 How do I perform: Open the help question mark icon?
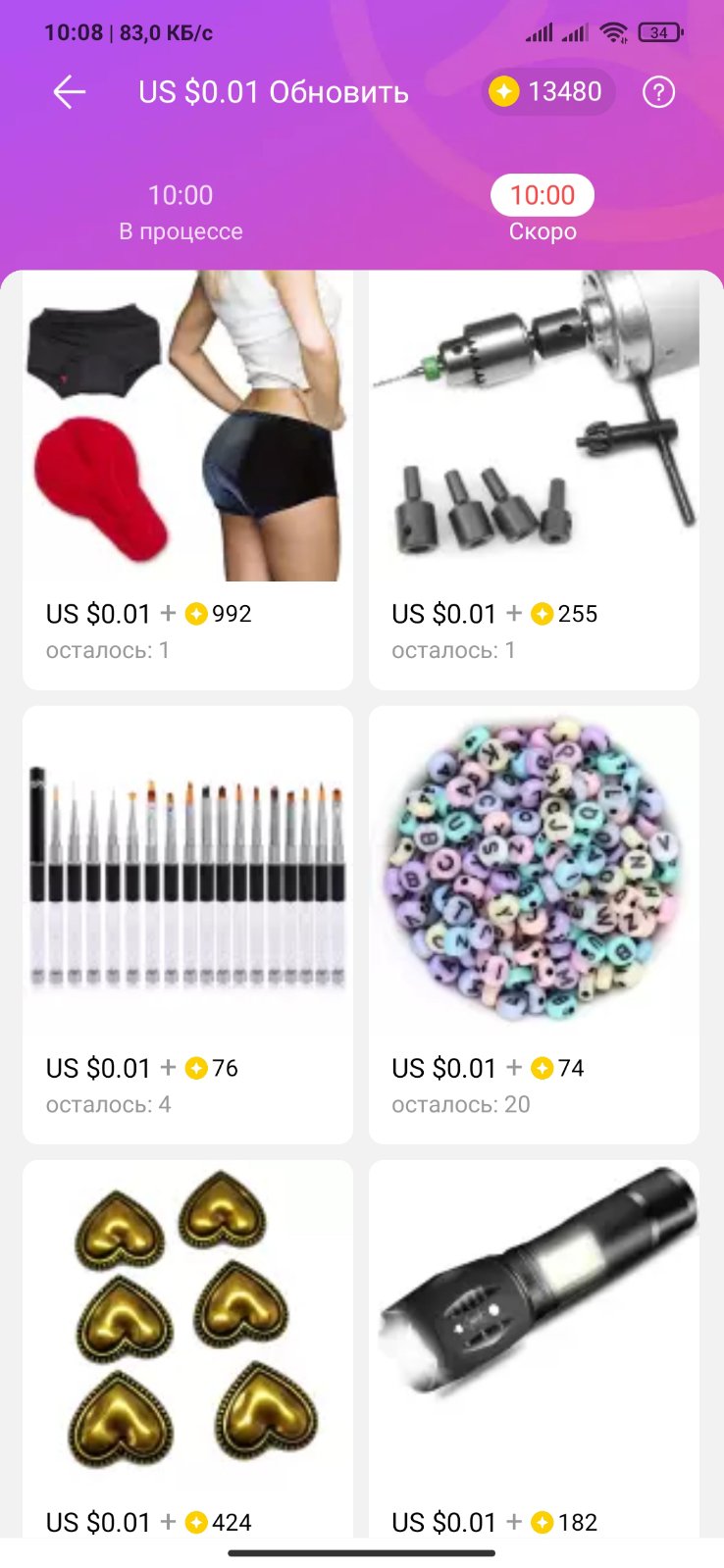click(658, 93)
